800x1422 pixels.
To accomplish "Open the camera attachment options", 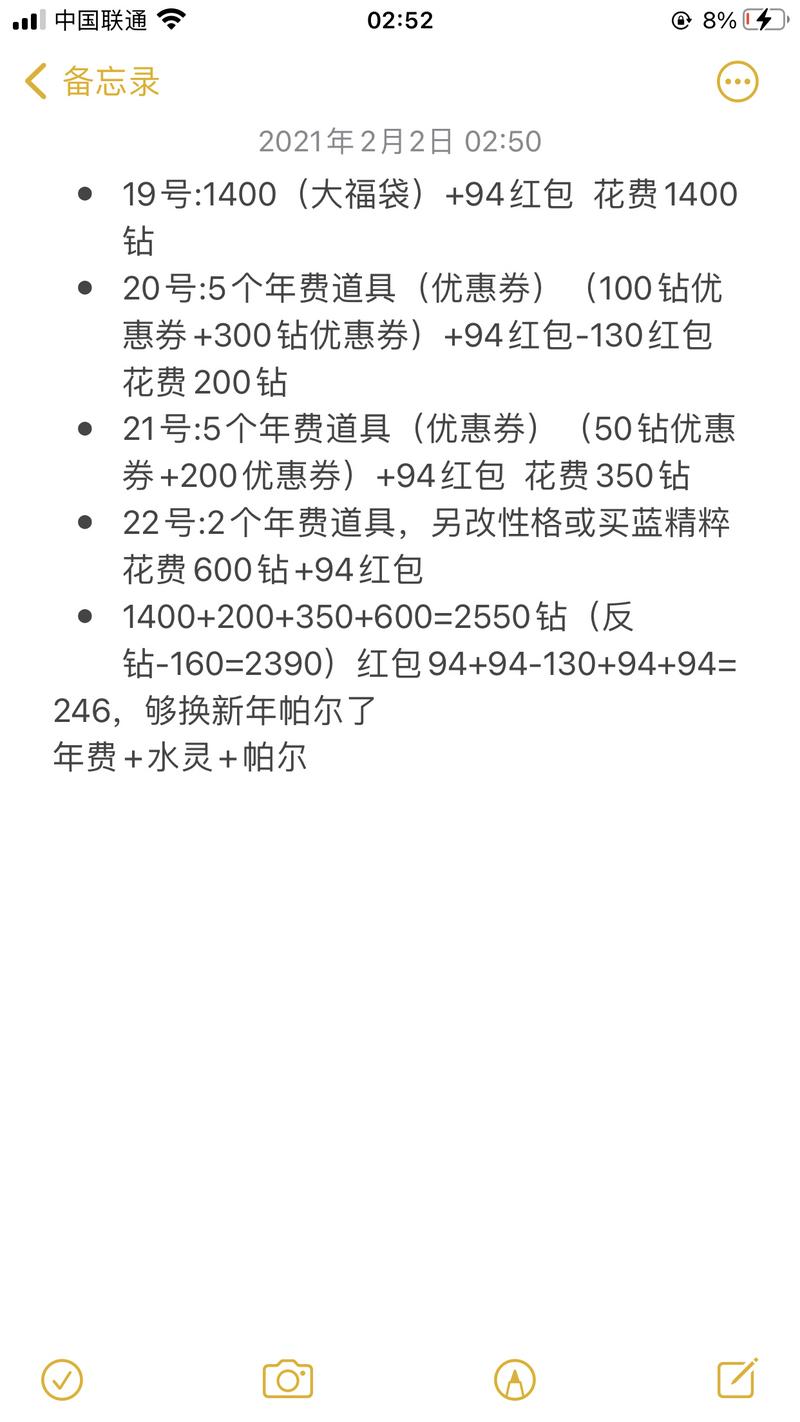I will click(x=288, y=1380).
